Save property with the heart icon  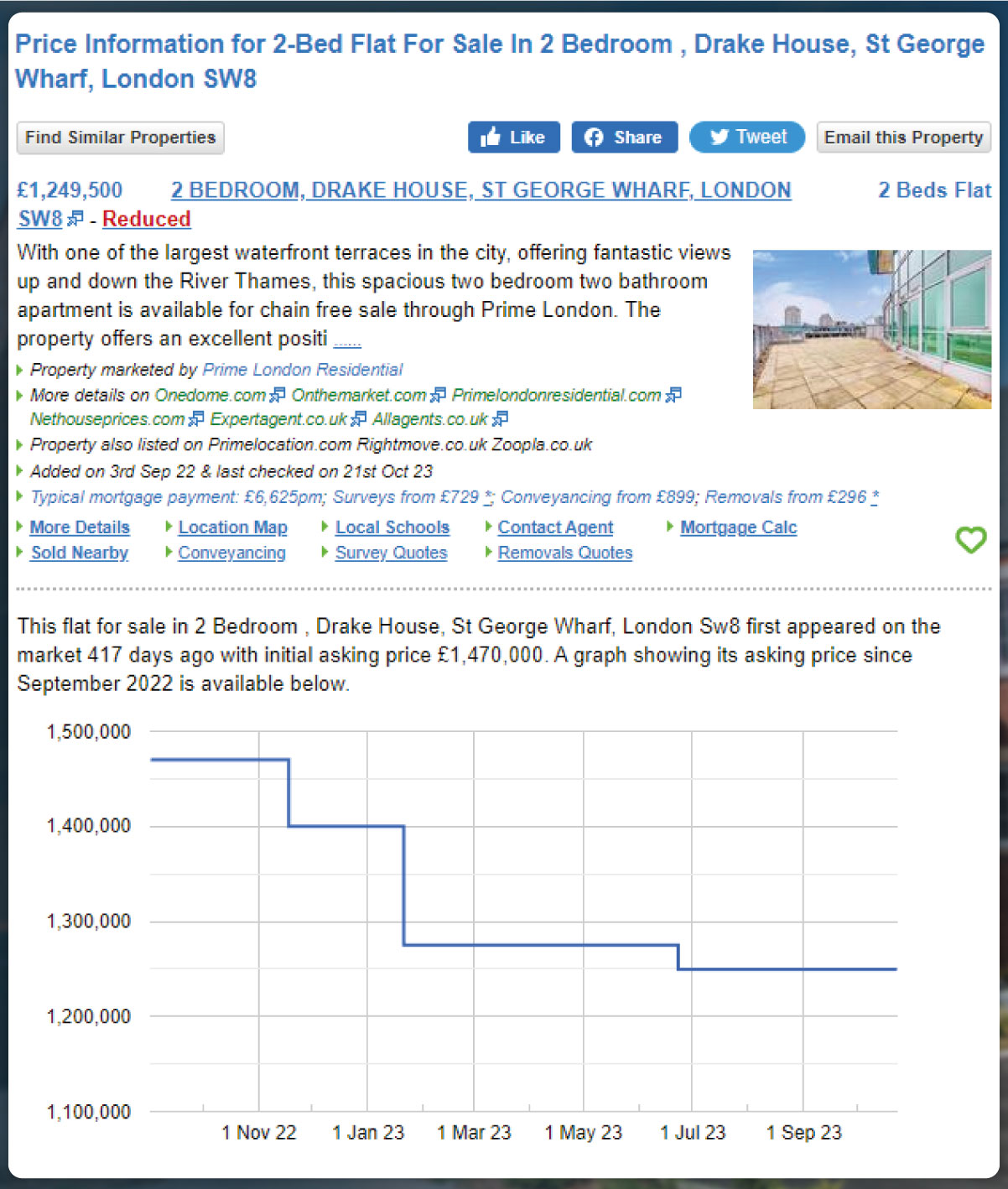[x=970, y=540]
